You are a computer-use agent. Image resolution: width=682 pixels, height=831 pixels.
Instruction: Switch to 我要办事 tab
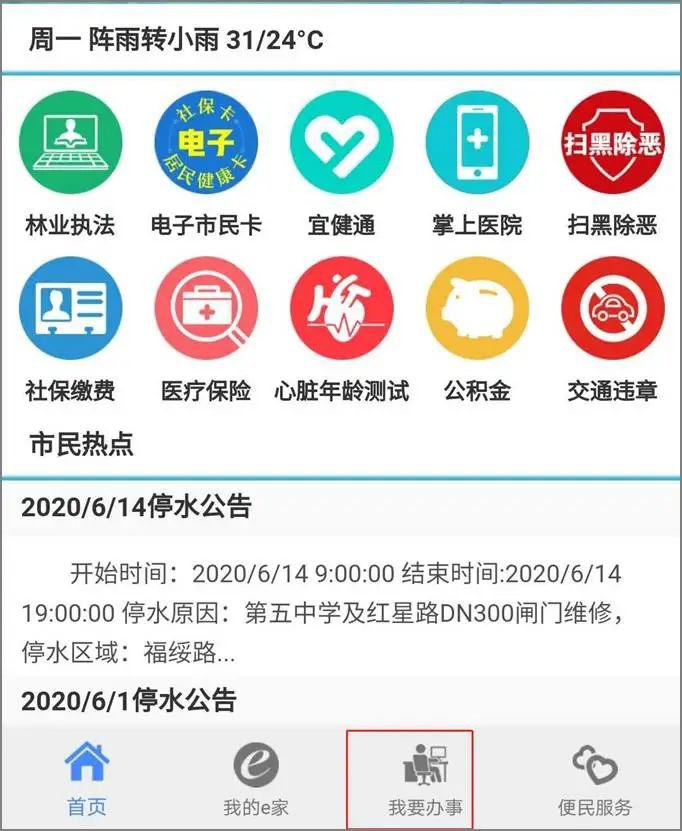(425, 780)
